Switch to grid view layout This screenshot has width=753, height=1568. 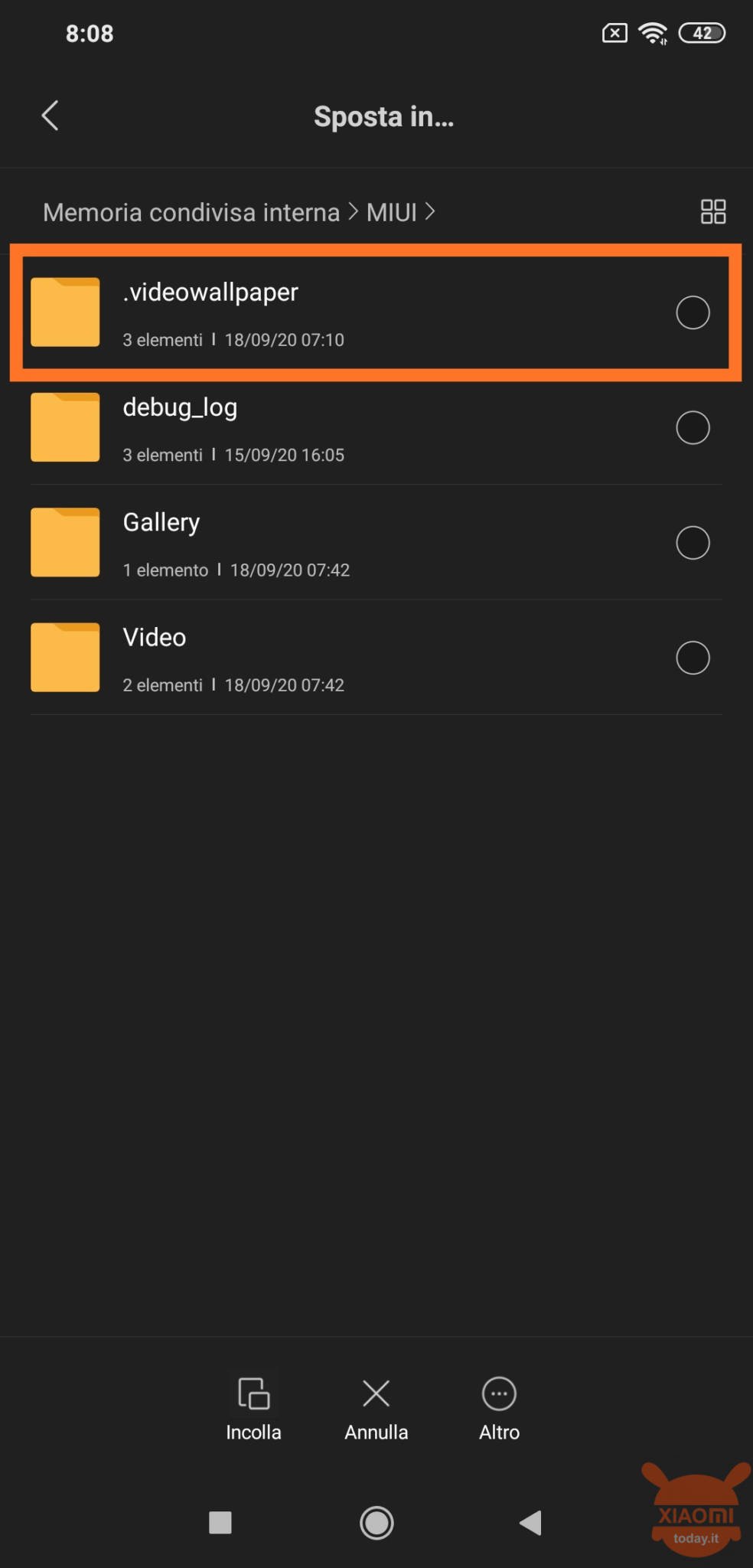712,211
